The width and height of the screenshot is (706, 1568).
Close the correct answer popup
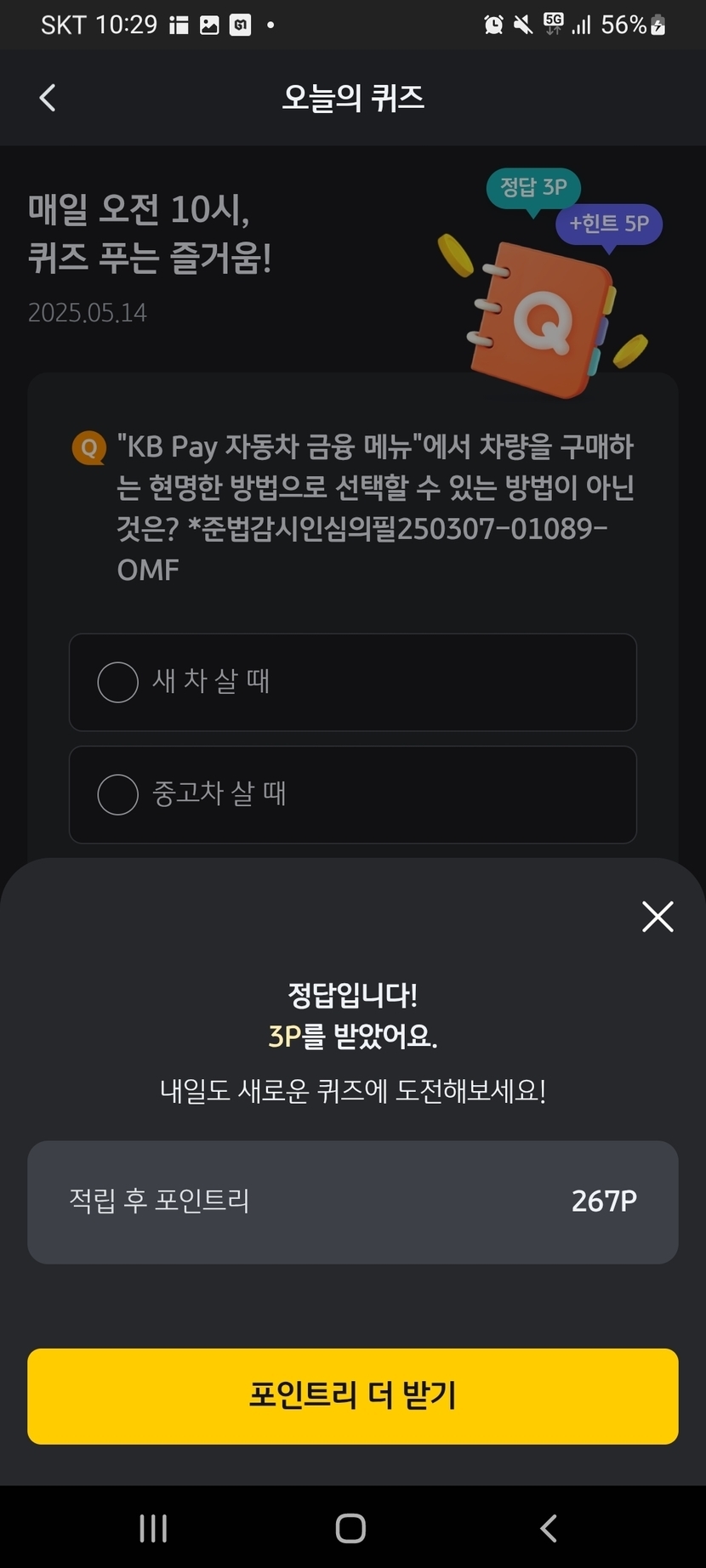pyautogui.click(x=658, y=917)
